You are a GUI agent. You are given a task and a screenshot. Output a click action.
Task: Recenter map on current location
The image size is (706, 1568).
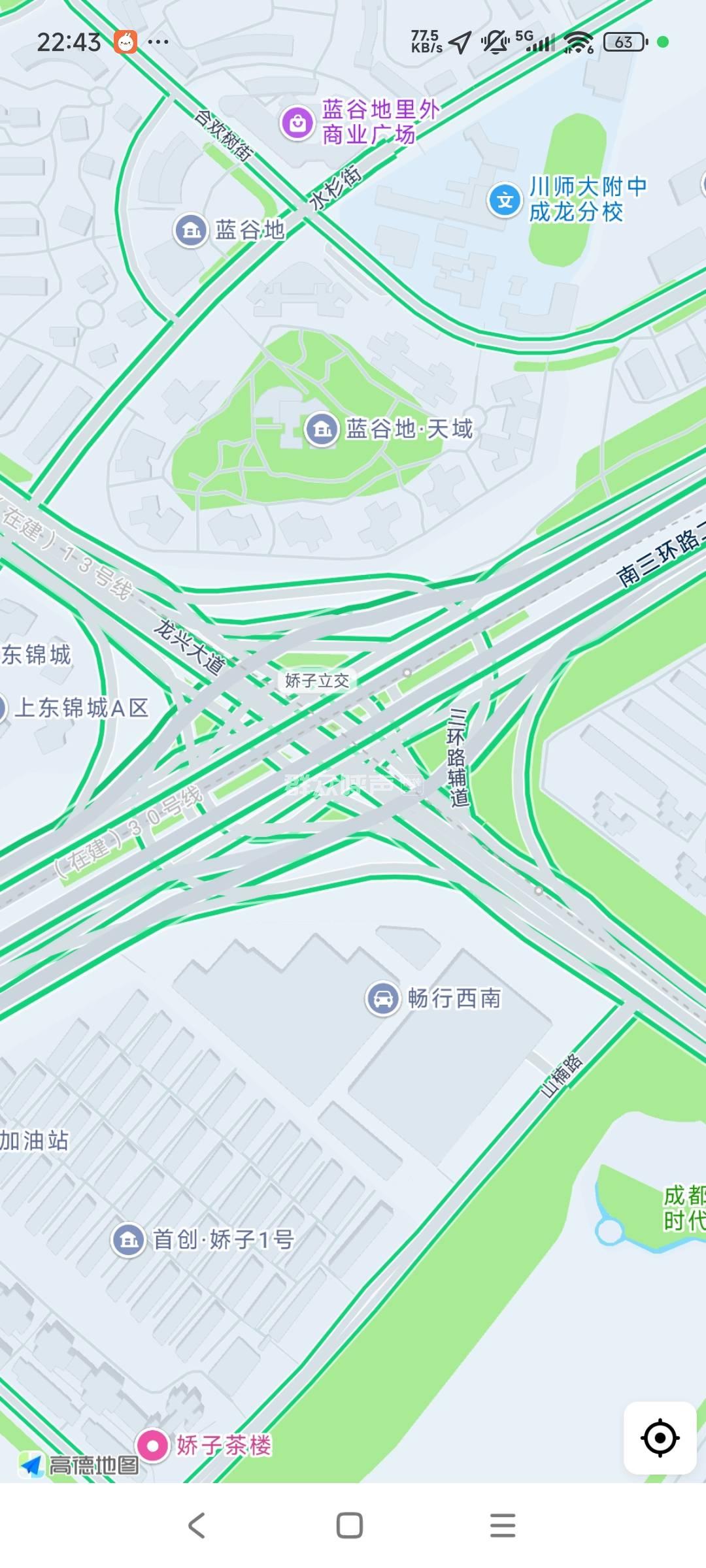pos(660,1438)
